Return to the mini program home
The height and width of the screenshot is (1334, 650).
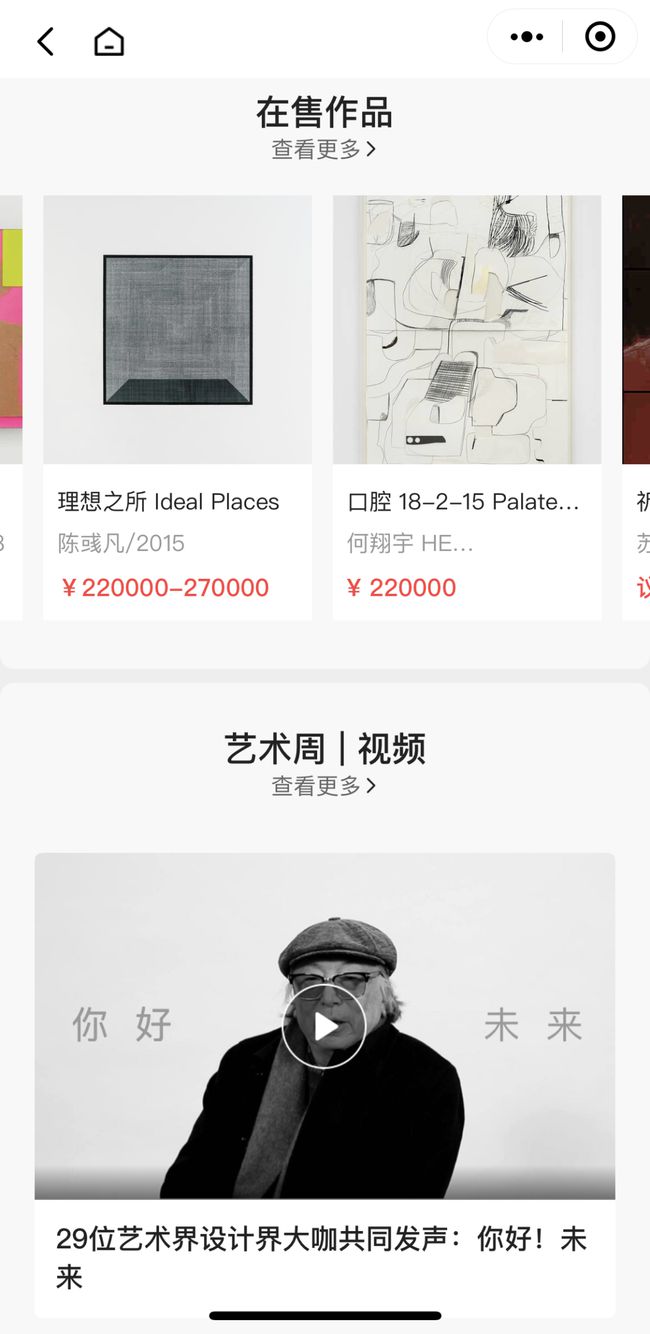[x=108, y=41]
